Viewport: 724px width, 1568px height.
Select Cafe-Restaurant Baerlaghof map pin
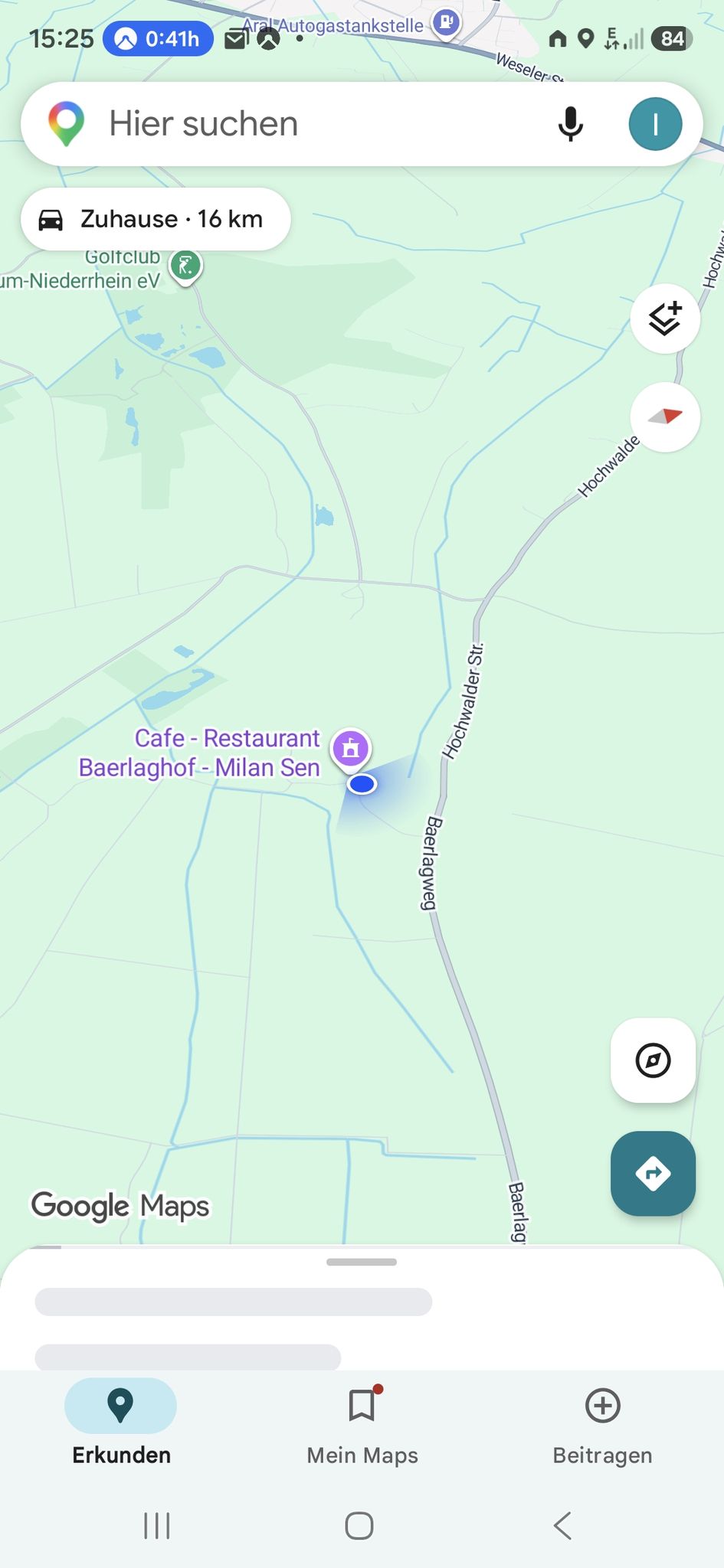tap(350, 749)
